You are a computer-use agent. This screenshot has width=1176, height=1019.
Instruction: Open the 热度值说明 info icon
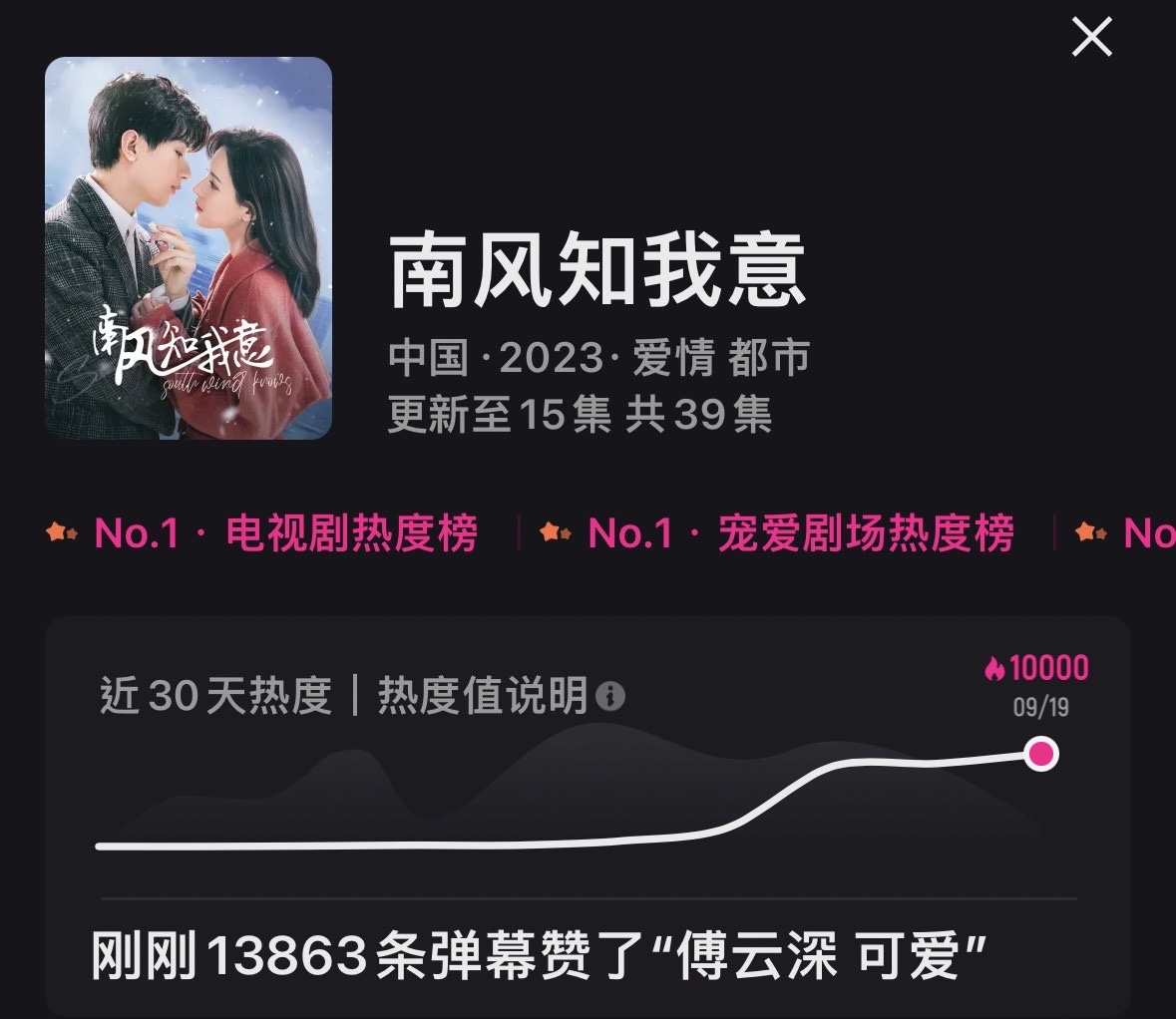[610, 696]
